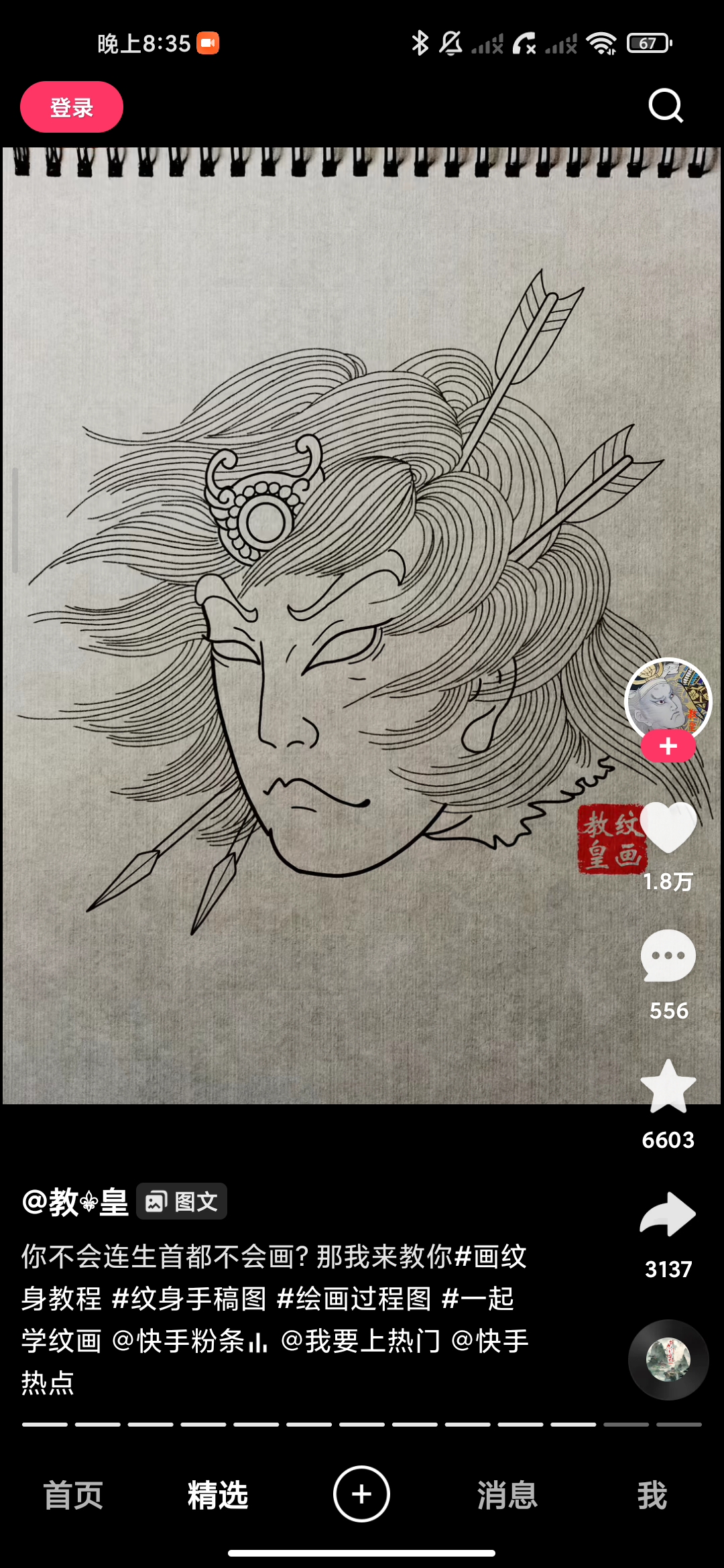Image resolution: width=724 pixels, height=1568 pixels.
Task: Open the creator's profile avatar
Action: [x=668, y=698]
